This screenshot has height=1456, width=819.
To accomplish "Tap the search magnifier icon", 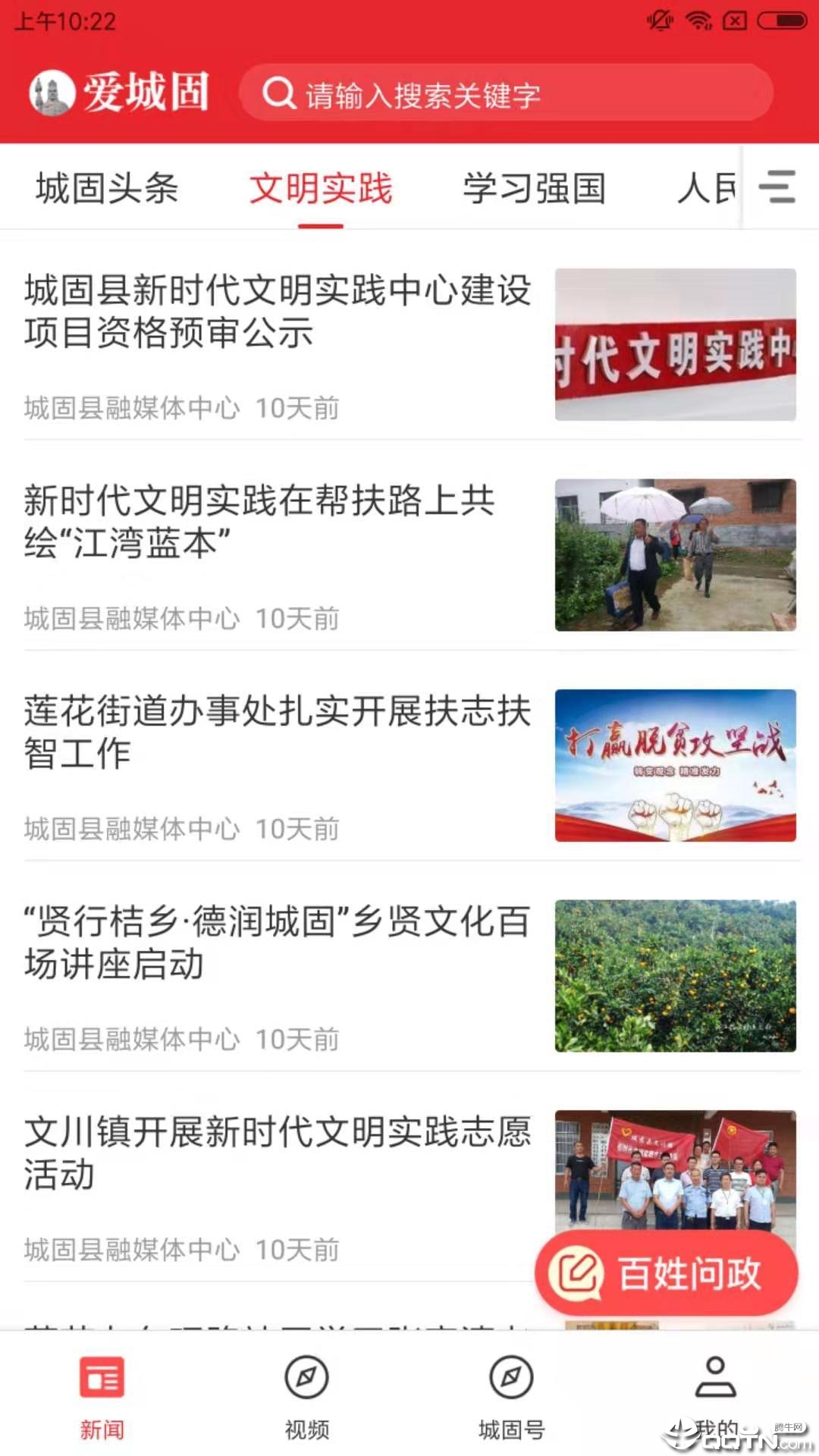I will coord(280,93).
